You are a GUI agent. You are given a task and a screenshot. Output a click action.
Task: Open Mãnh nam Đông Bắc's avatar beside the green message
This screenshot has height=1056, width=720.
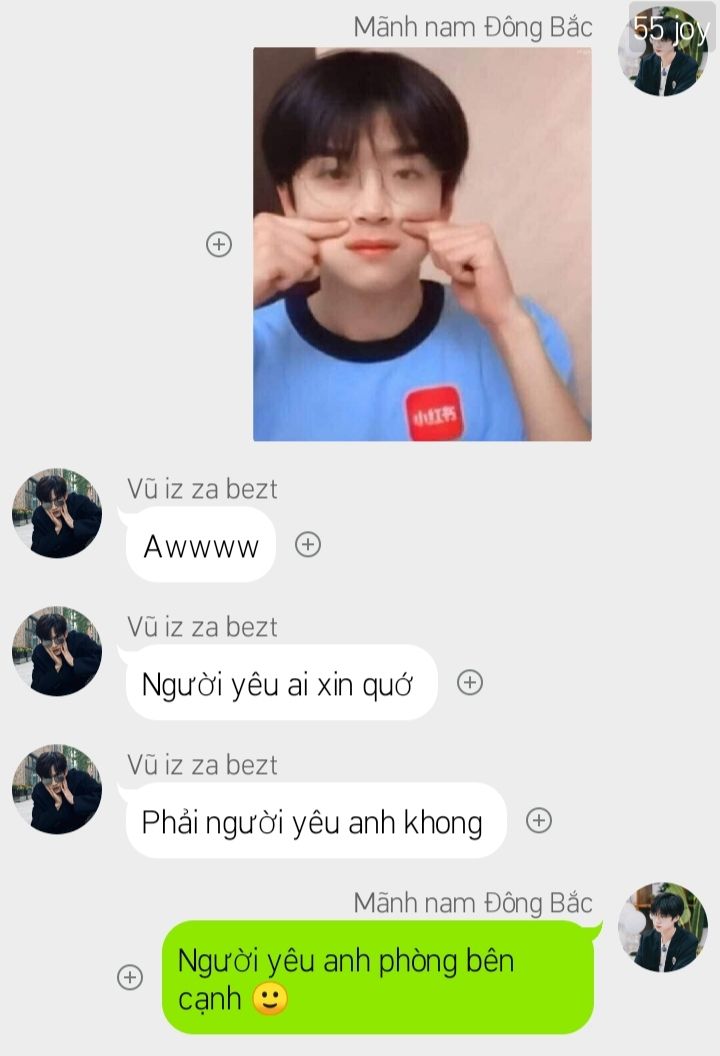tap(662, 927)
